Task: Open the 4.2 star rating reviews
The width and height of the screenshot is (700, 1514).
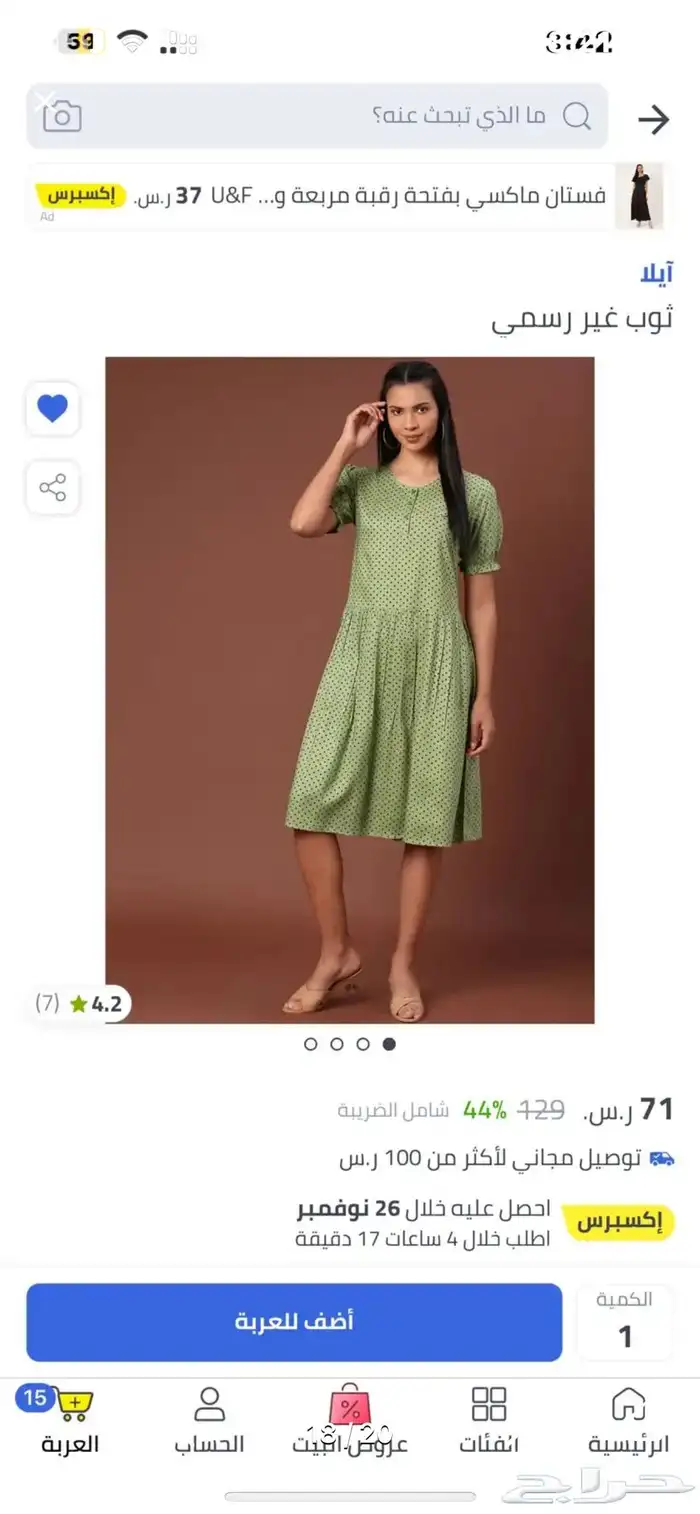Action: pyautogui.click(x=80, y=1004)
